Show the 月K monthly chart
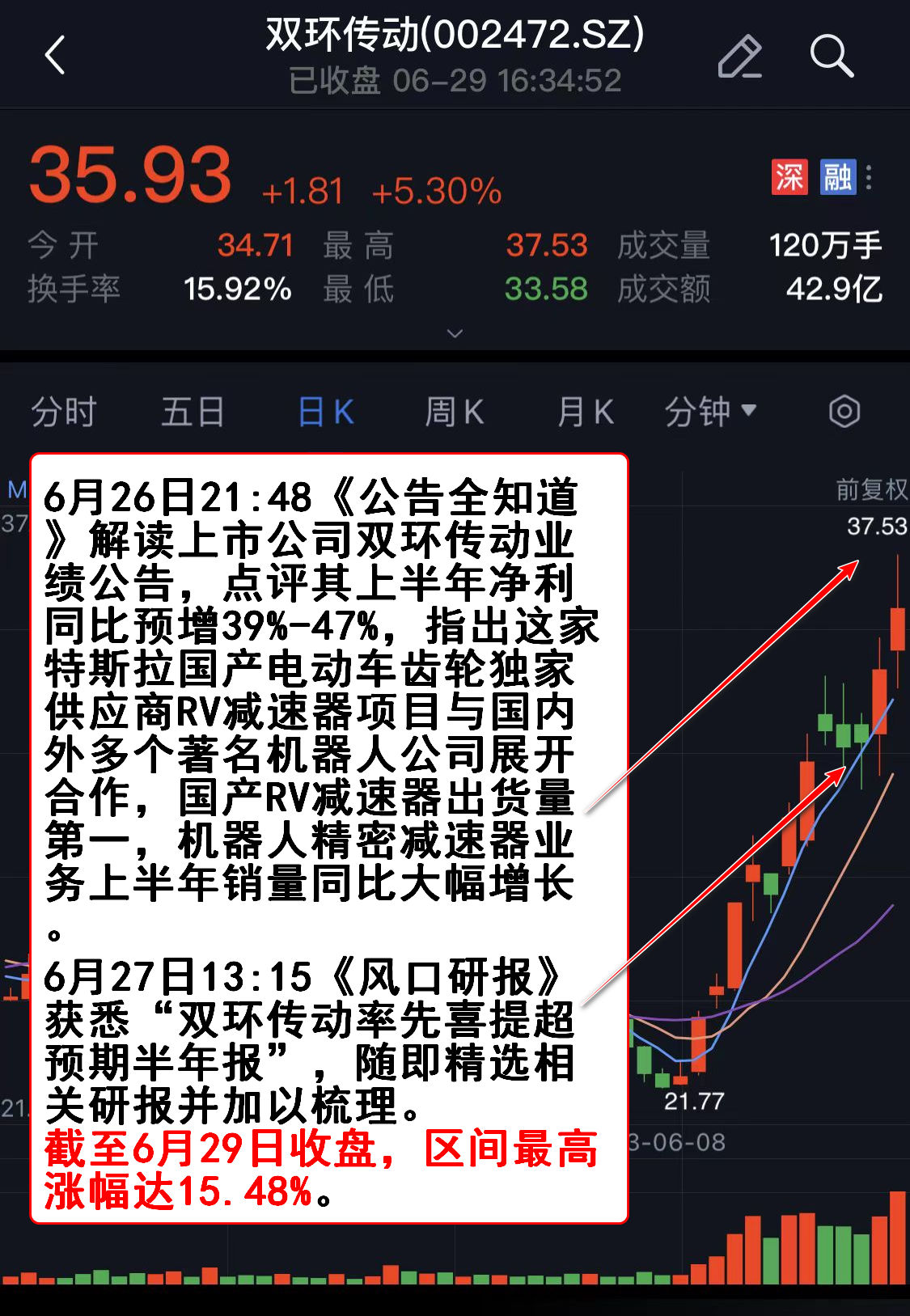Screen dimensions: 910x1316 pyautogui.click(x=585, y=412)
